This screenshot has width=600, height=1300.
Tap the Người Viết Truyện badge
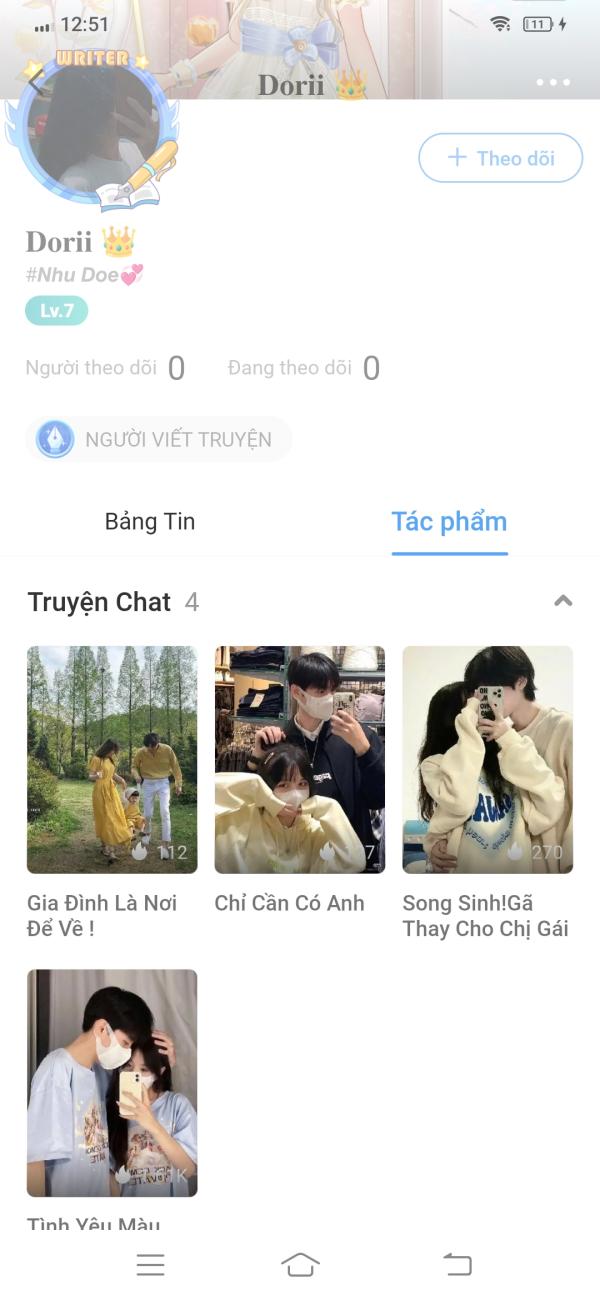158,439
